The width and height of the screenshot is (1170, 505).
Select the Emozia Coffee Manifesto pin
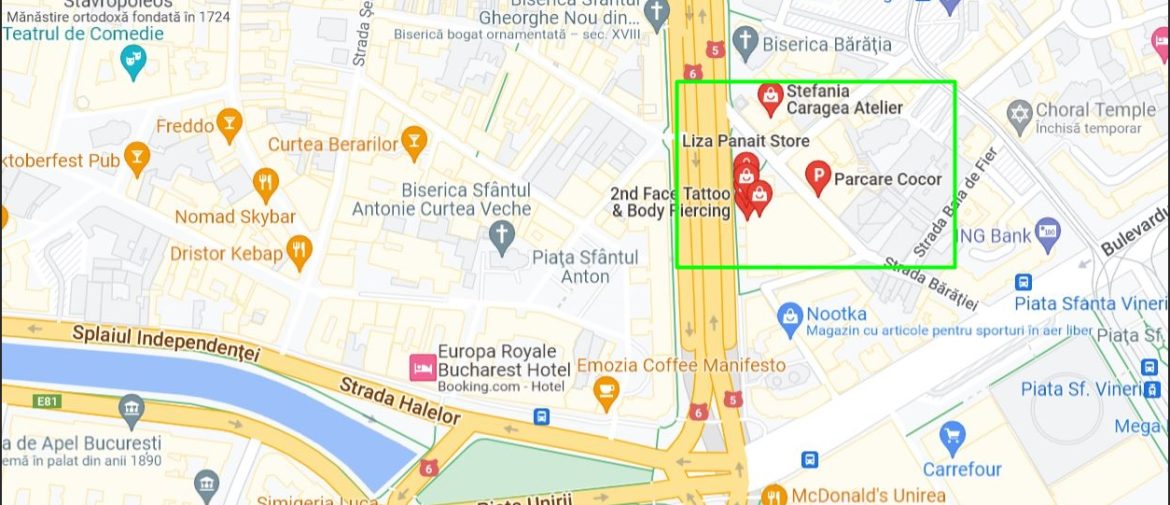[606, 393]
